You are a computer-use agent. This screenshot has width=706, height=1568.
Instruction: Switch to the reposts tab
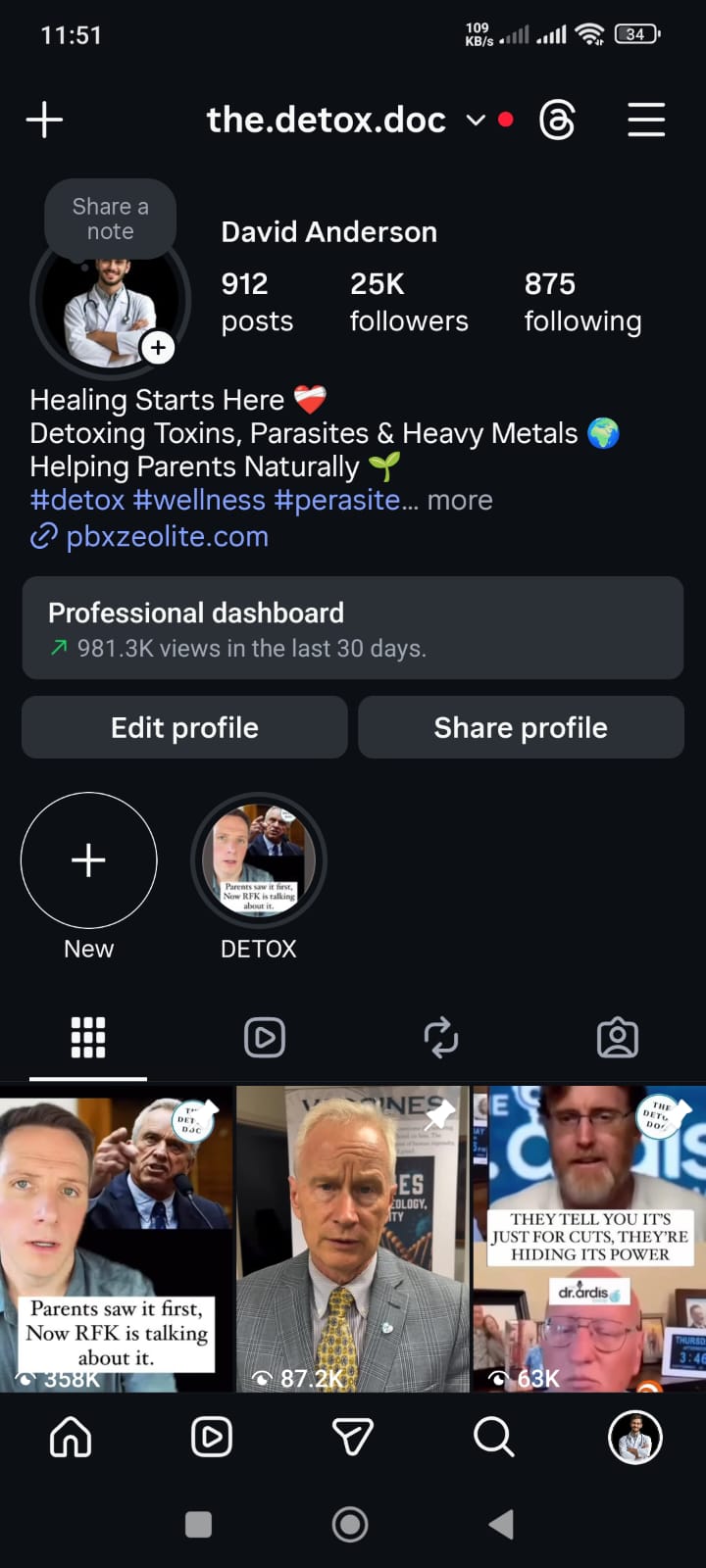pos(441,1038)
